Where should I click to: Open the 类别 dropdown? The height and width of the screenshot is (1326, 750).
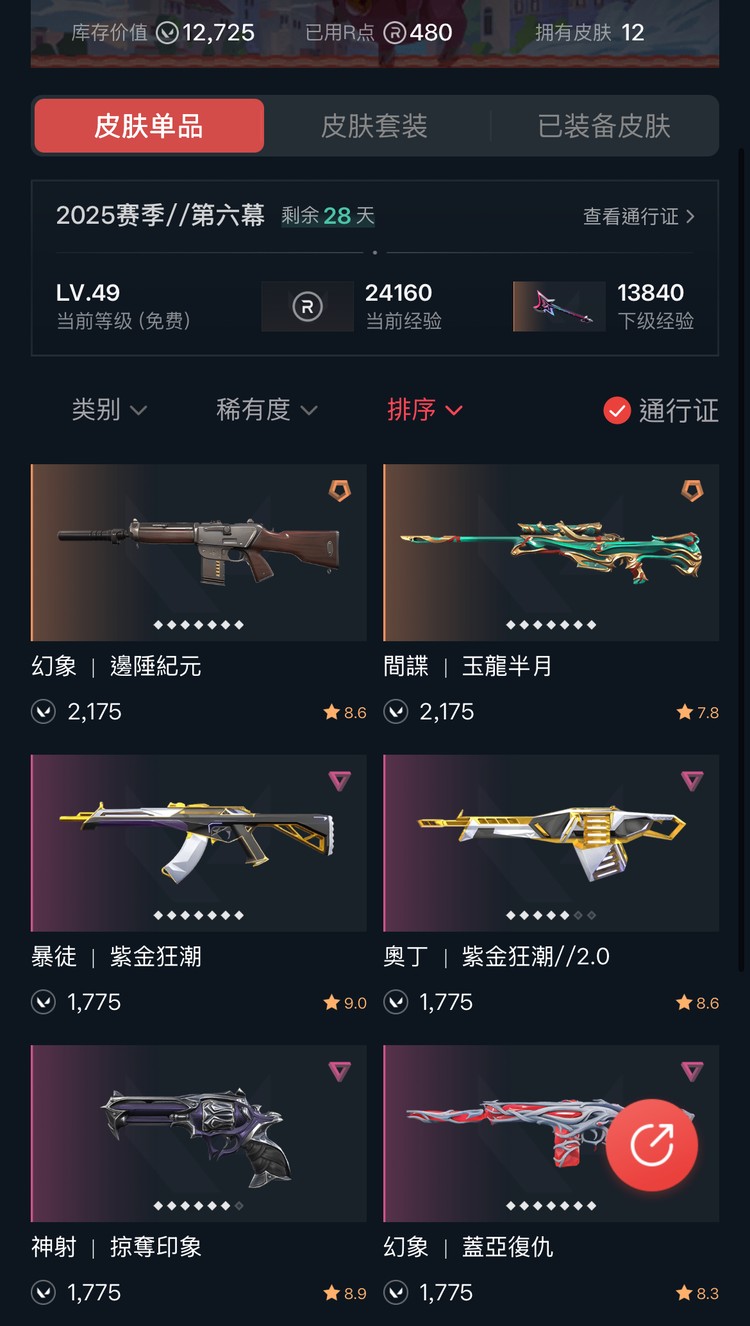pyautogui.click(x=108, y=410)
